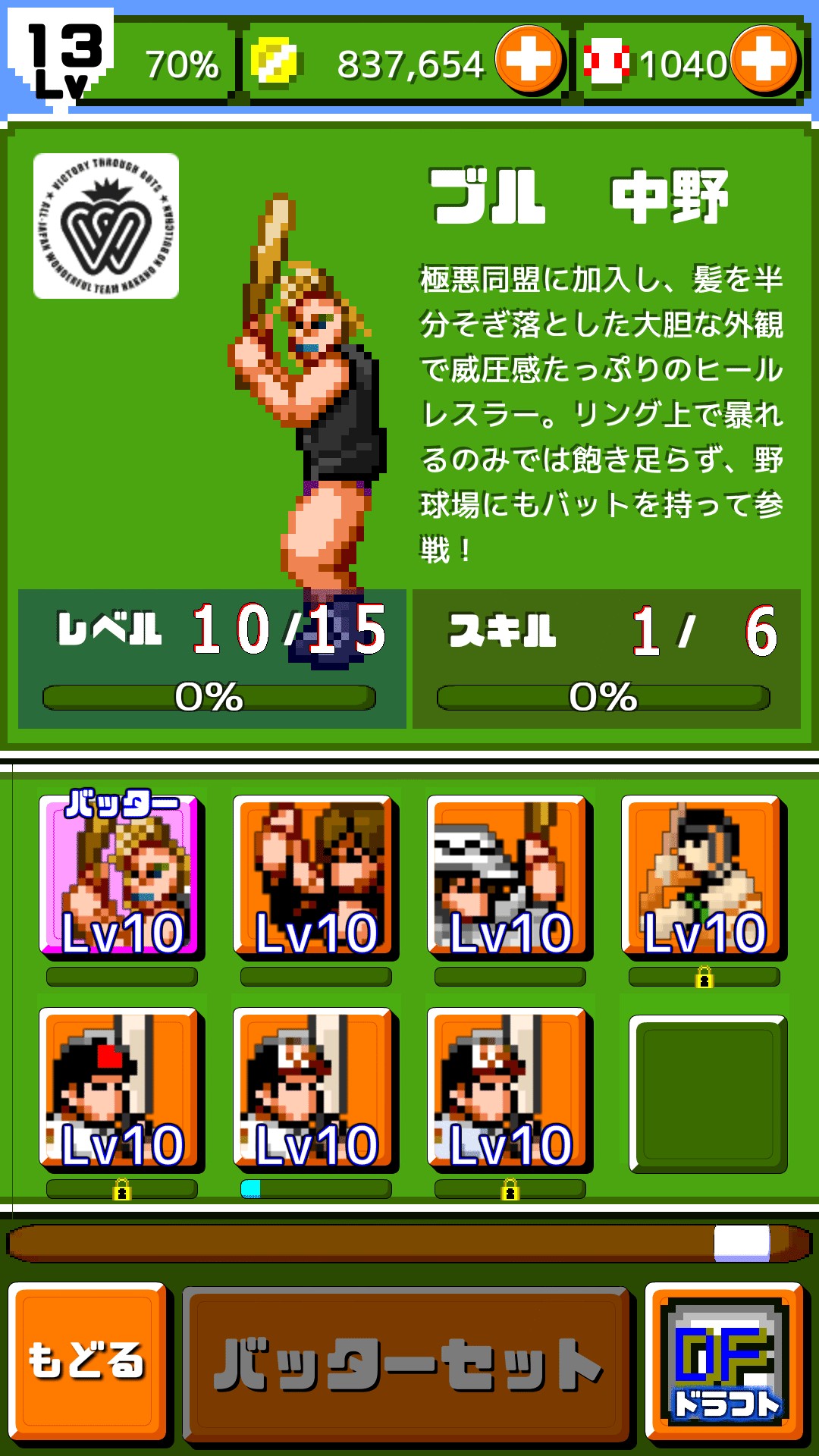Tap the plus button beside the baseballs
Image resolution: width=819 pixels, height=1456 pixels.
[x=765, y=59]
